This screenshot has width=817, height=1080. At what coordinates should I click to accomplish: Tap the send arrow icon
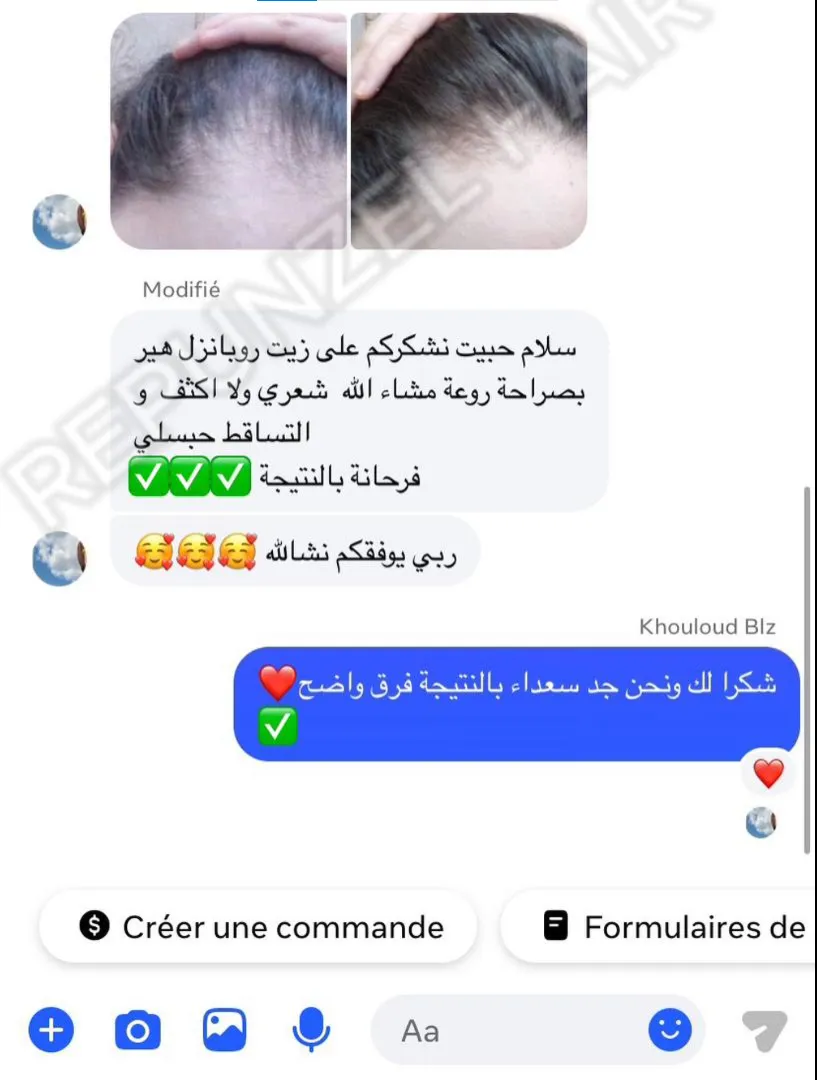[765, 1031]
